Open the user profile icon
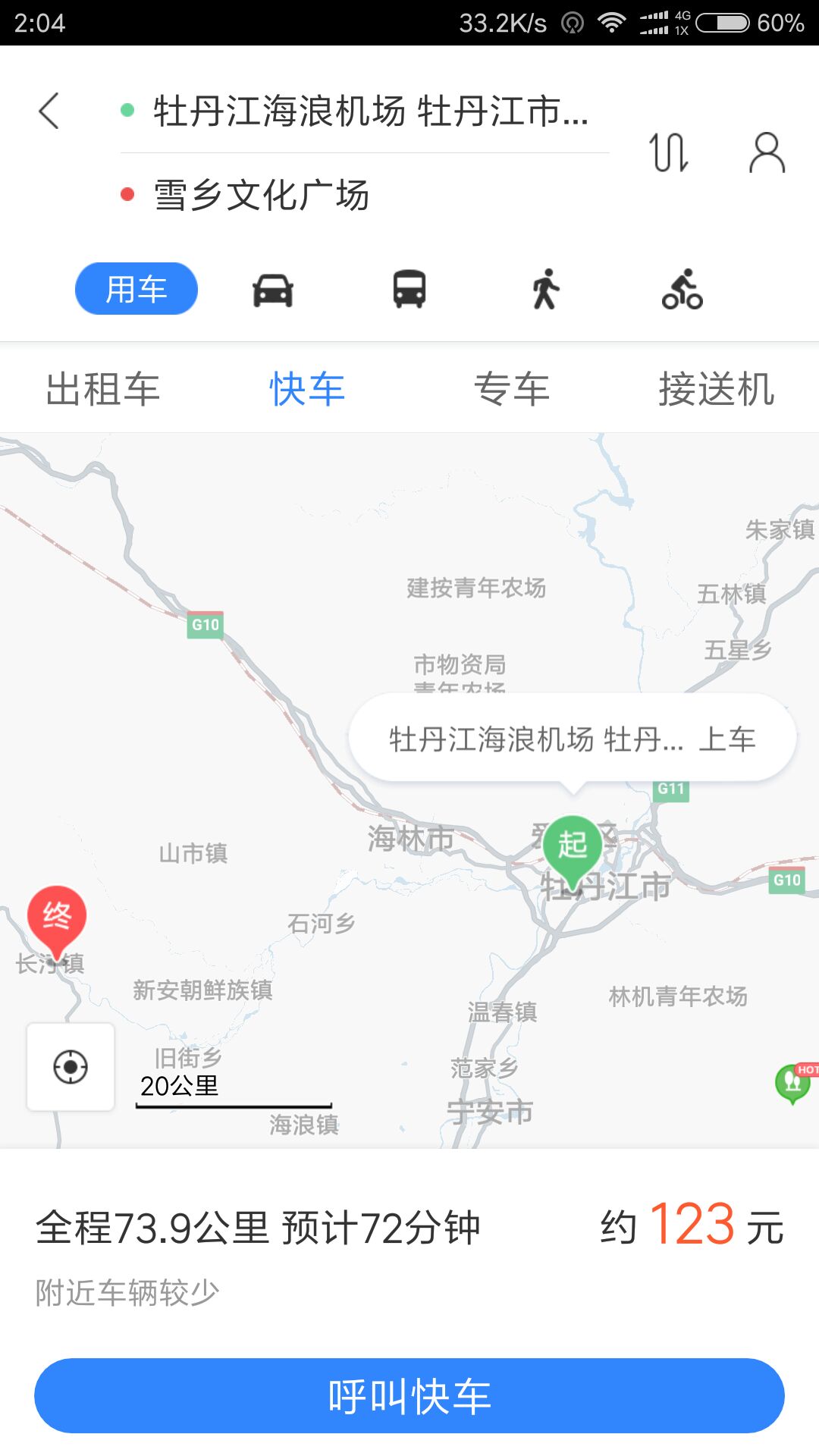 [x=767, y=152]
